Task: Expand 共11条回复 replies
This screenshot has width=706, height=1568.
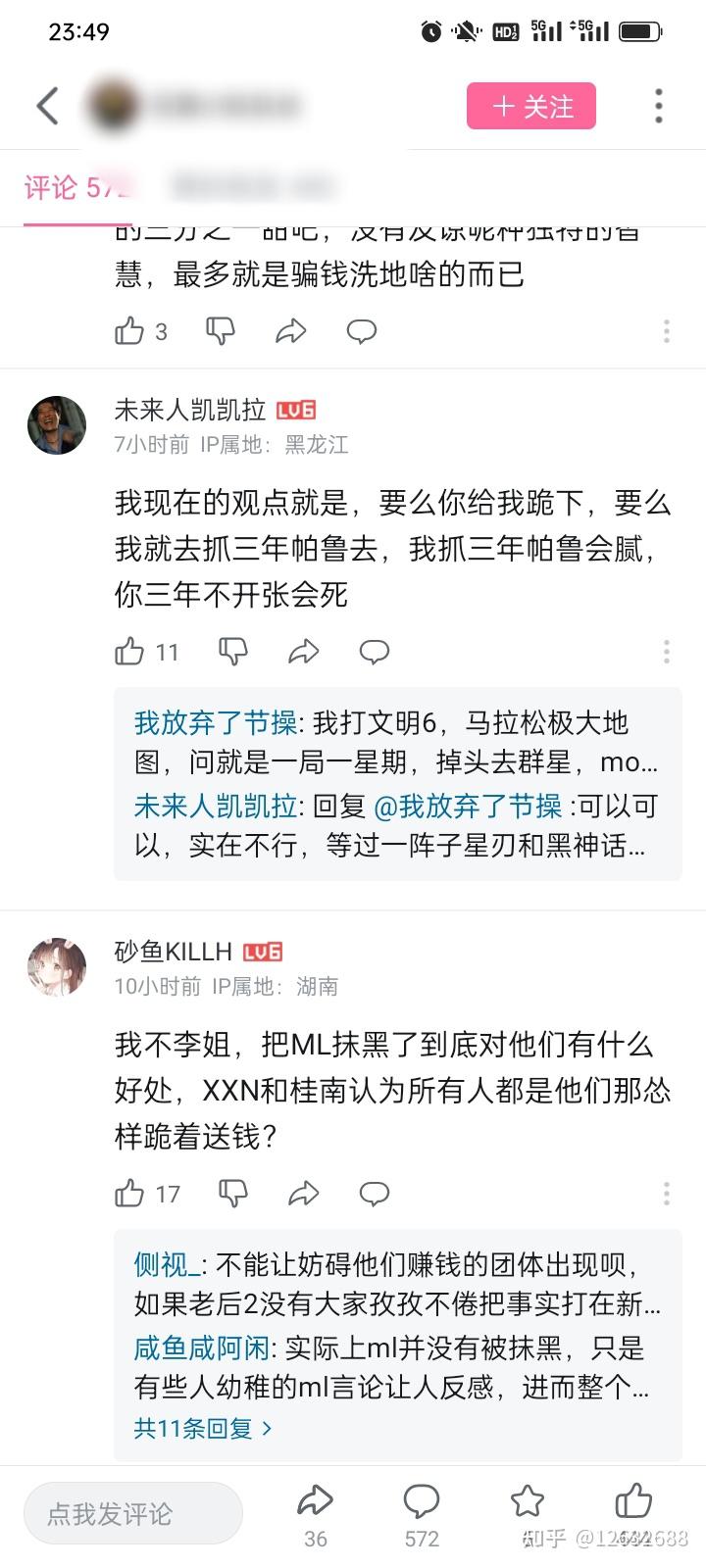Action: (202, 1429)
